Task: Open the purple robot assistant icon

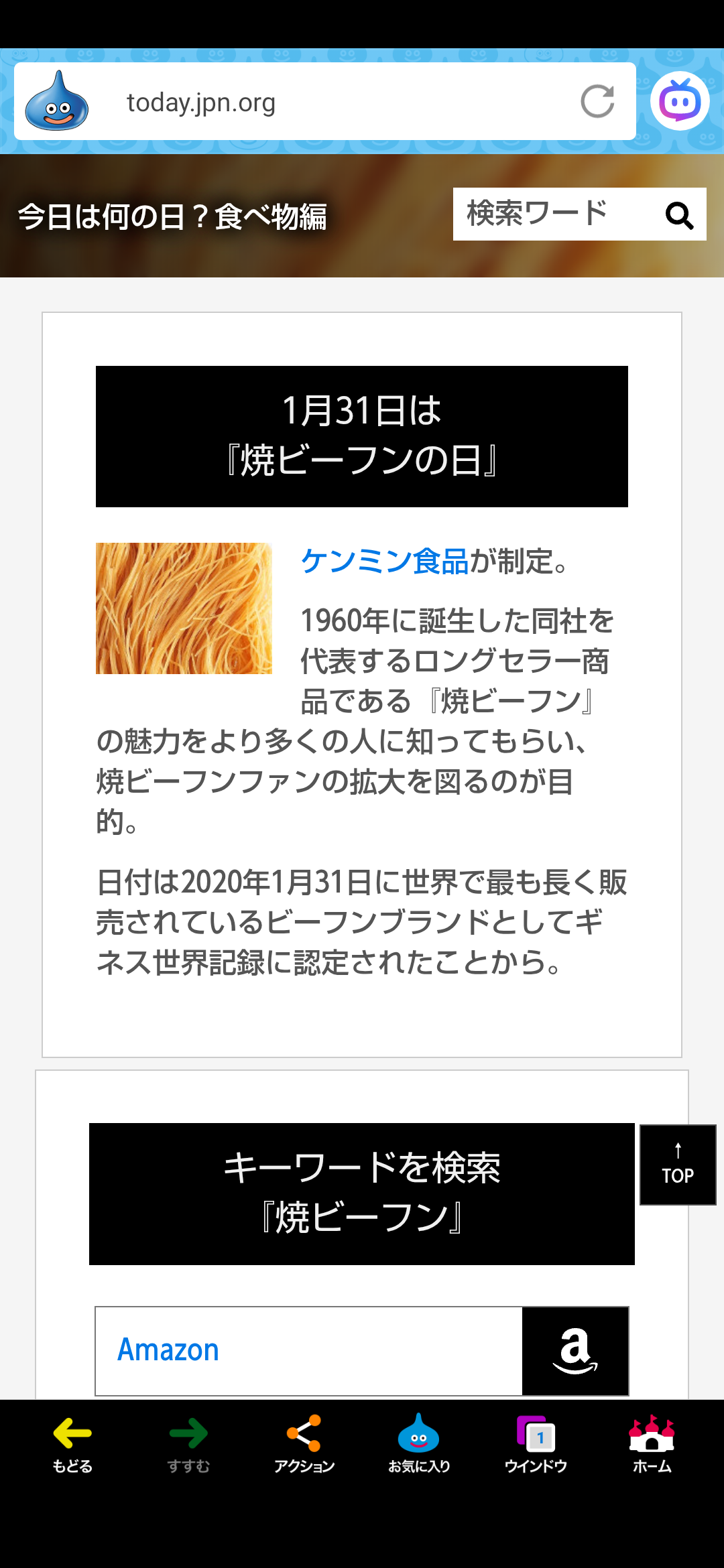Action: click(680, 101)
